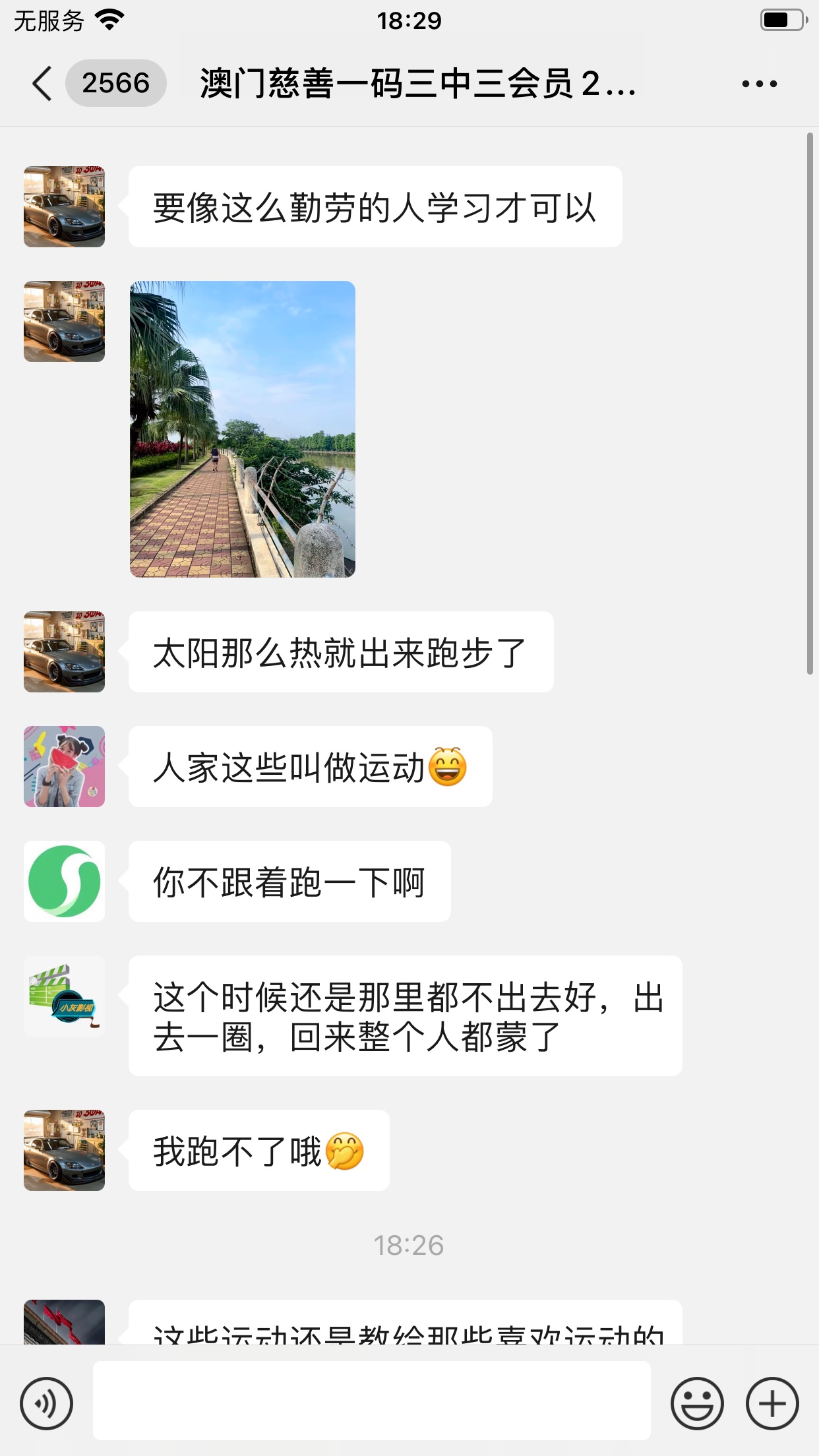819x1456 pixels.
Task: Open profile of sender of 这个时候还是那里都不出去好
Action: pos(65,996)
